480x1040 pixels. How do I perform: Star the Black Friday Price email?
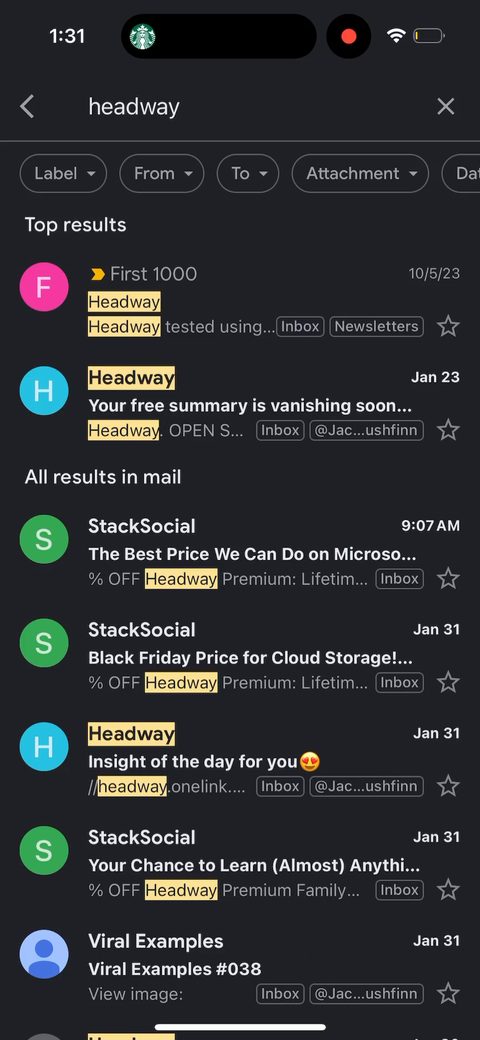(448, 682)
